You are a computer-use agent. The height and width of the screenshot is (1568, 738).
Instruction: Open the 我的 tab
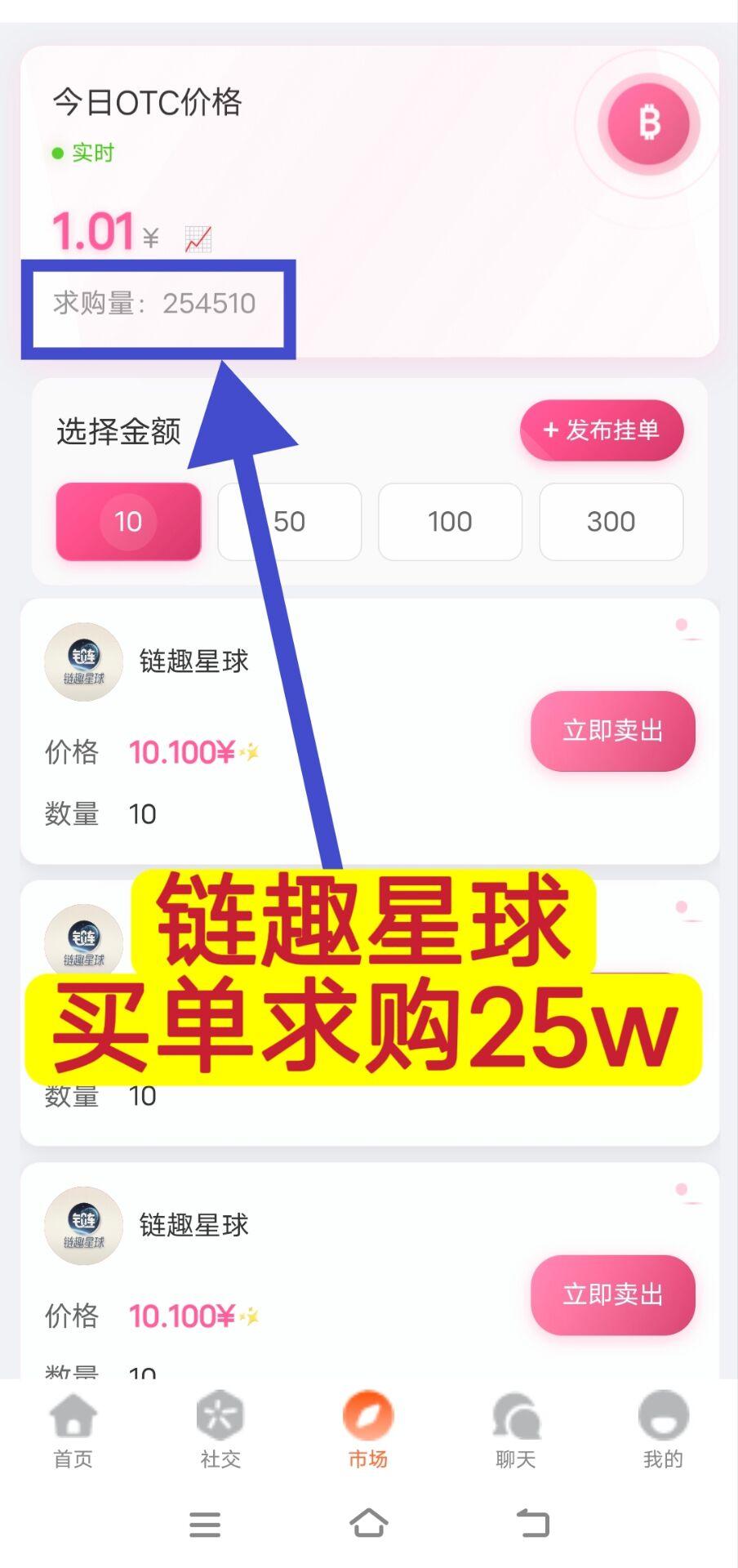(663, 1430)
